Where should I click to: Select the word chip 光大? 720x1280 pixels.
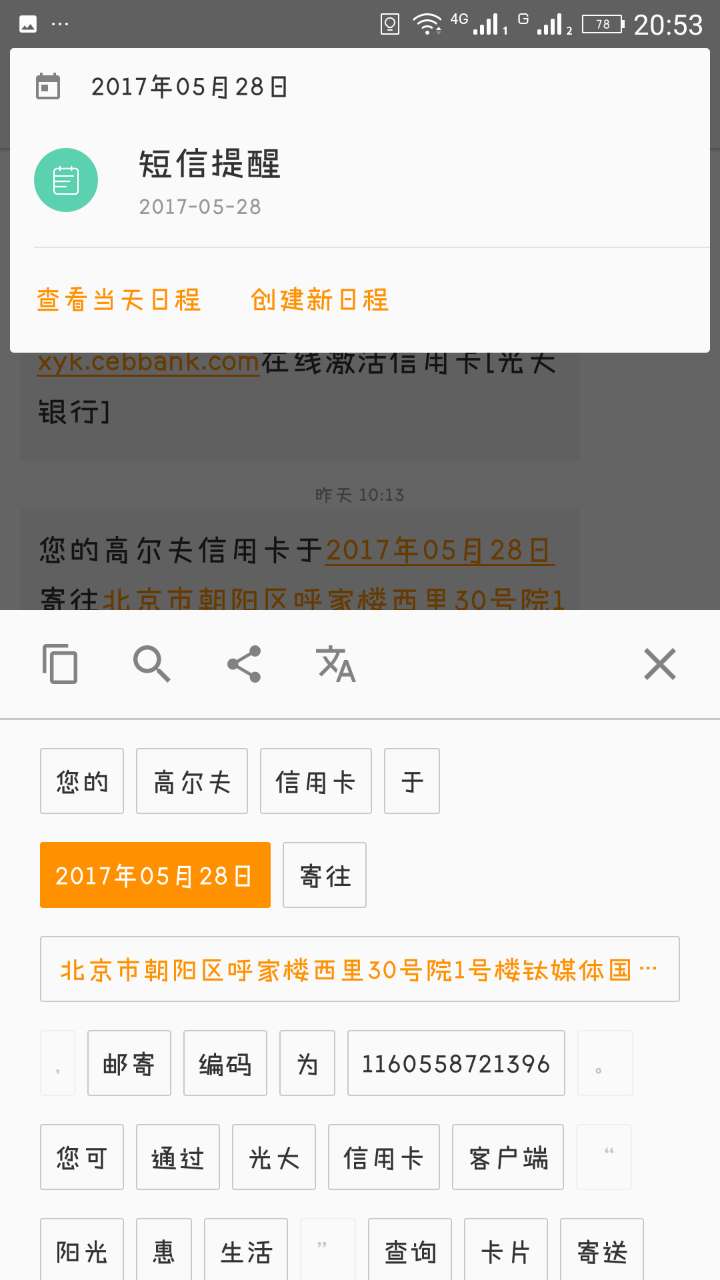(x=274, y=1157)
